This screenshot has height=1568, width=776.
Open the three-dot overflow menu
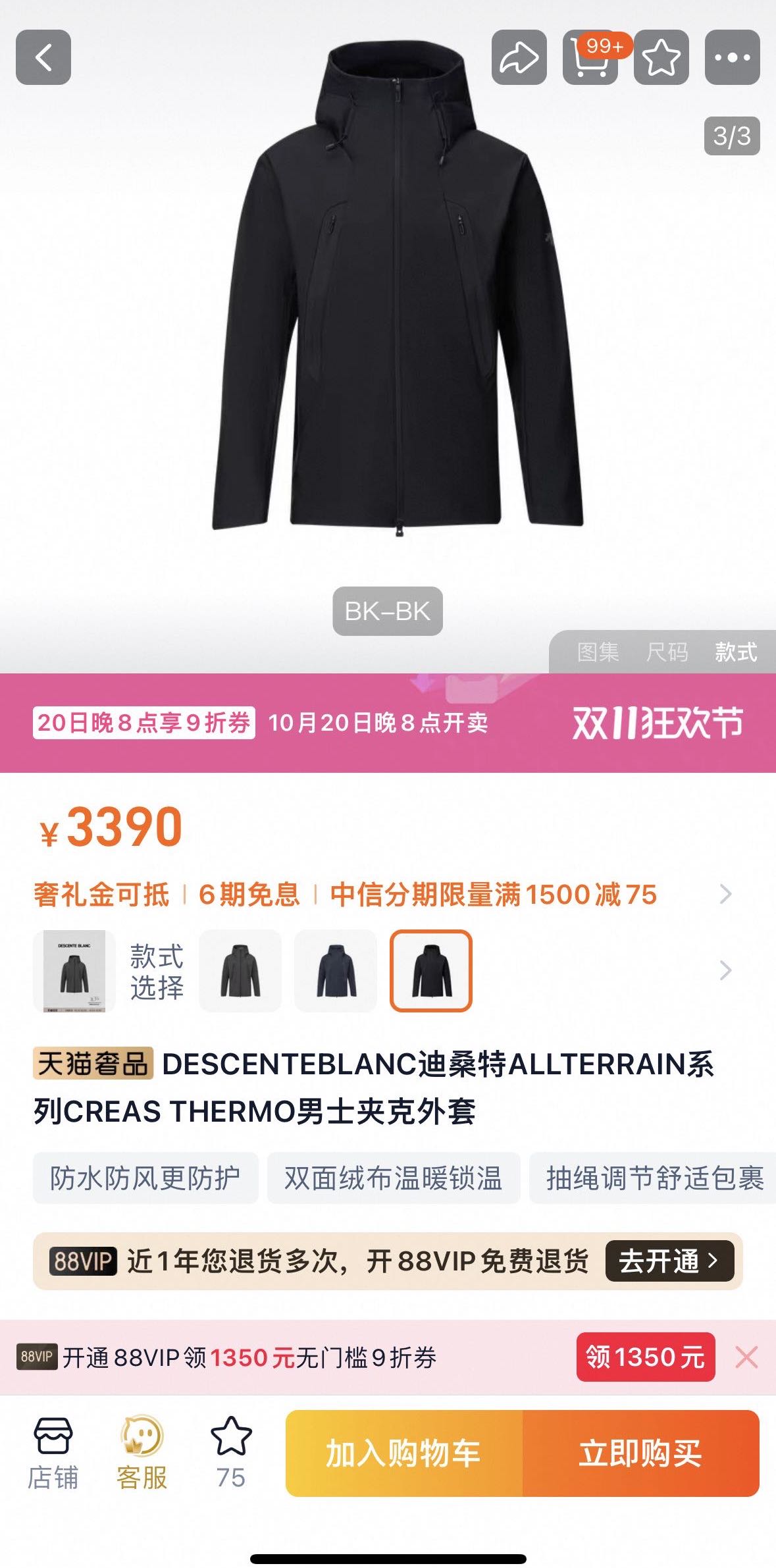tap(732, 57)
